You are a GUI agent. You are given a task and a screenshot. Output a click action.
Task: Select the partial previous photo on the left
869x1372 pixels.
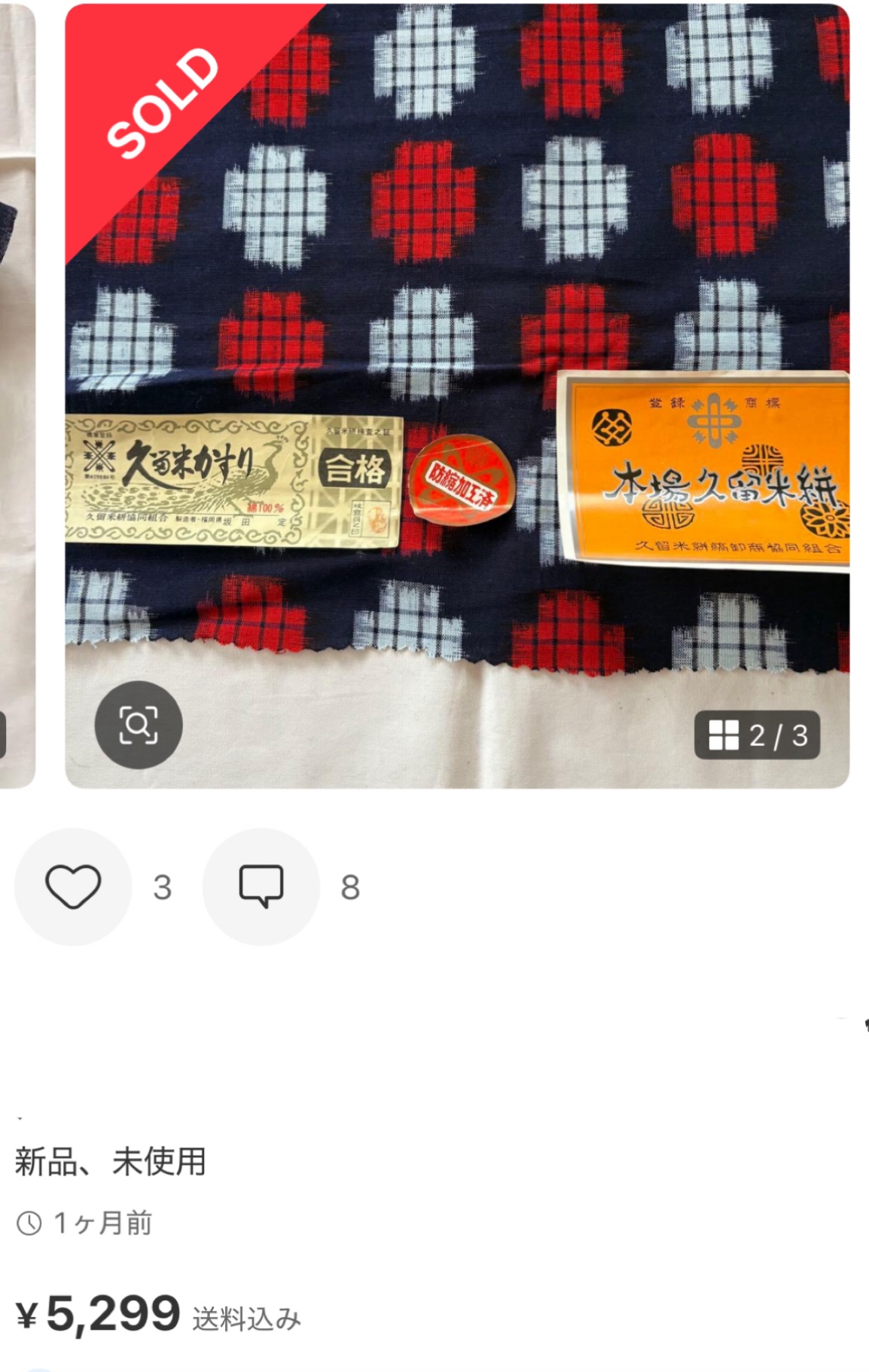19,392
